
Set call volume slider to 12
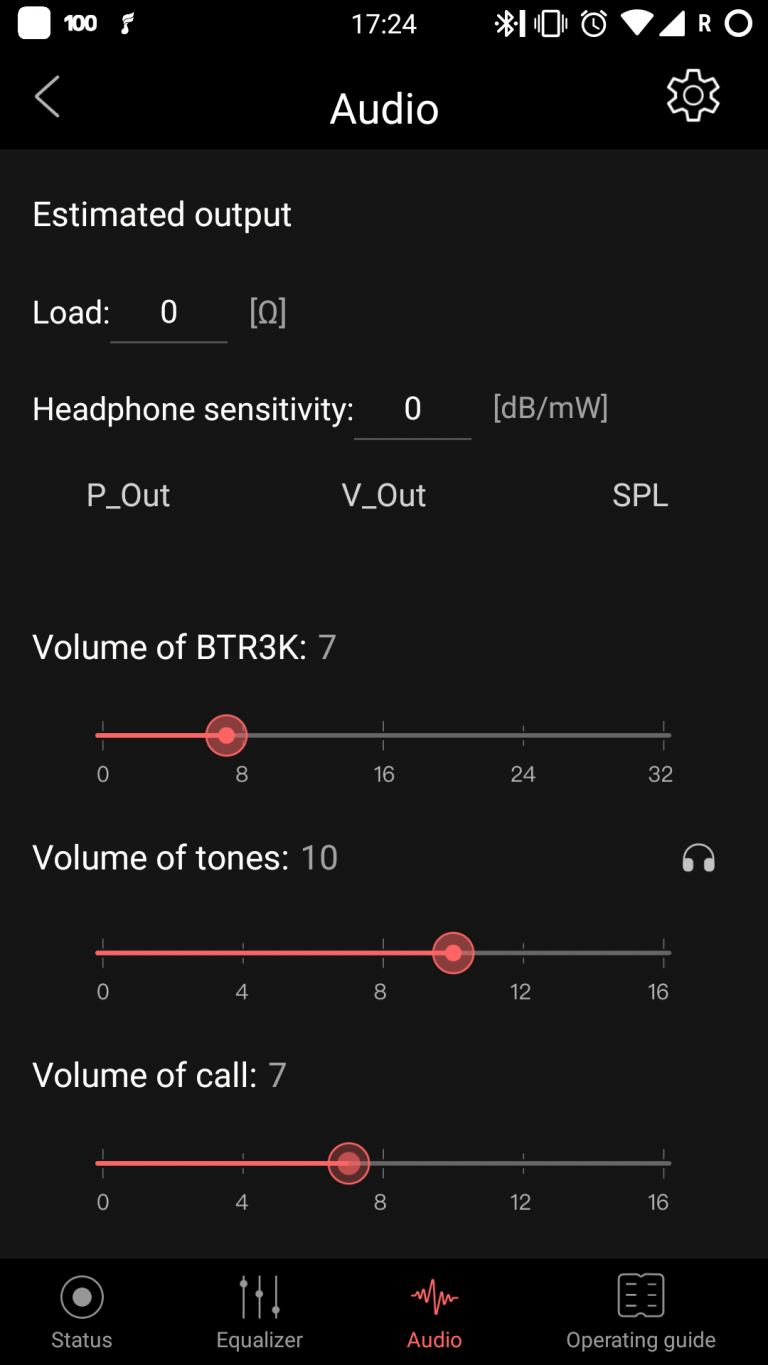coord(522,1163)
